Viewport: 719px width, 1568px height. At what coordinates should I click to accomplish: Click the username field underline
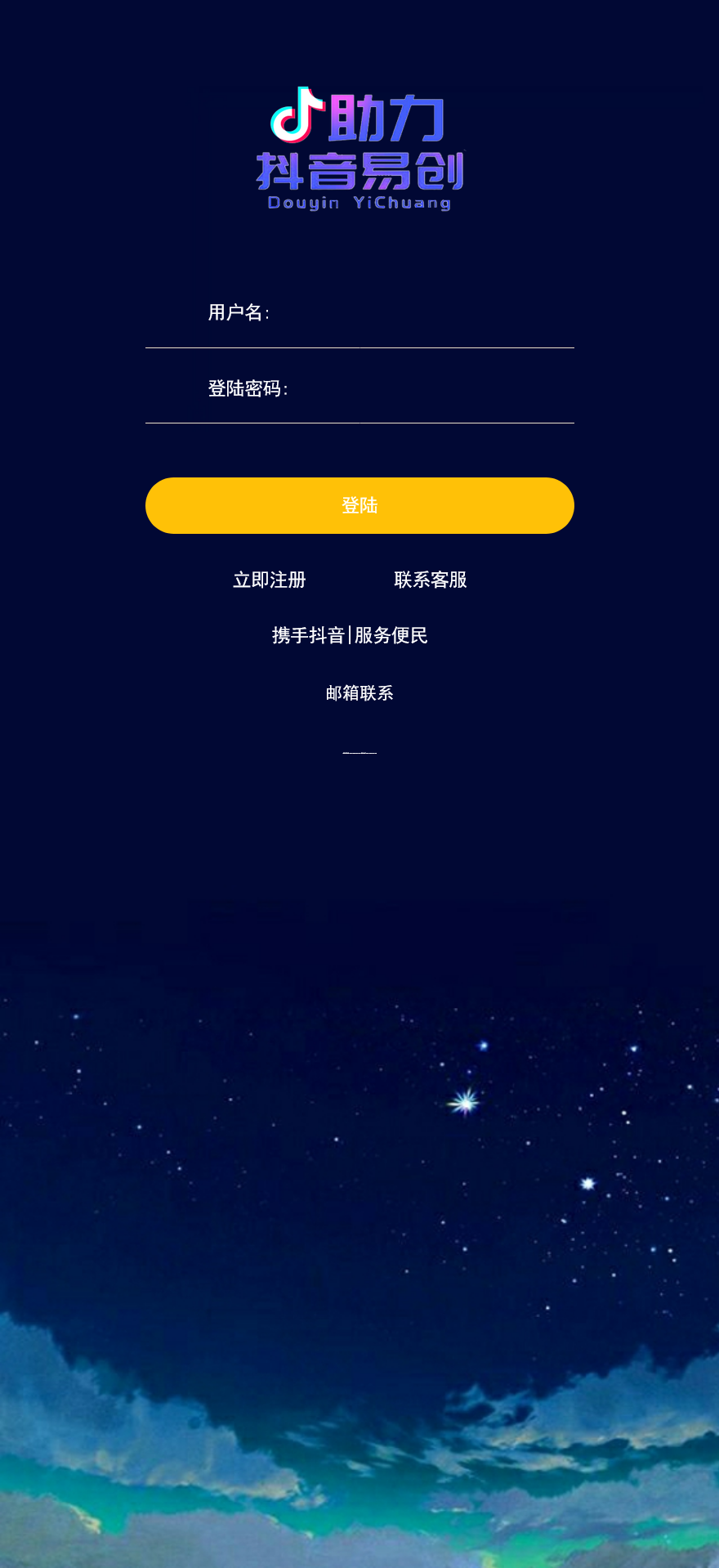pos(359,347)
